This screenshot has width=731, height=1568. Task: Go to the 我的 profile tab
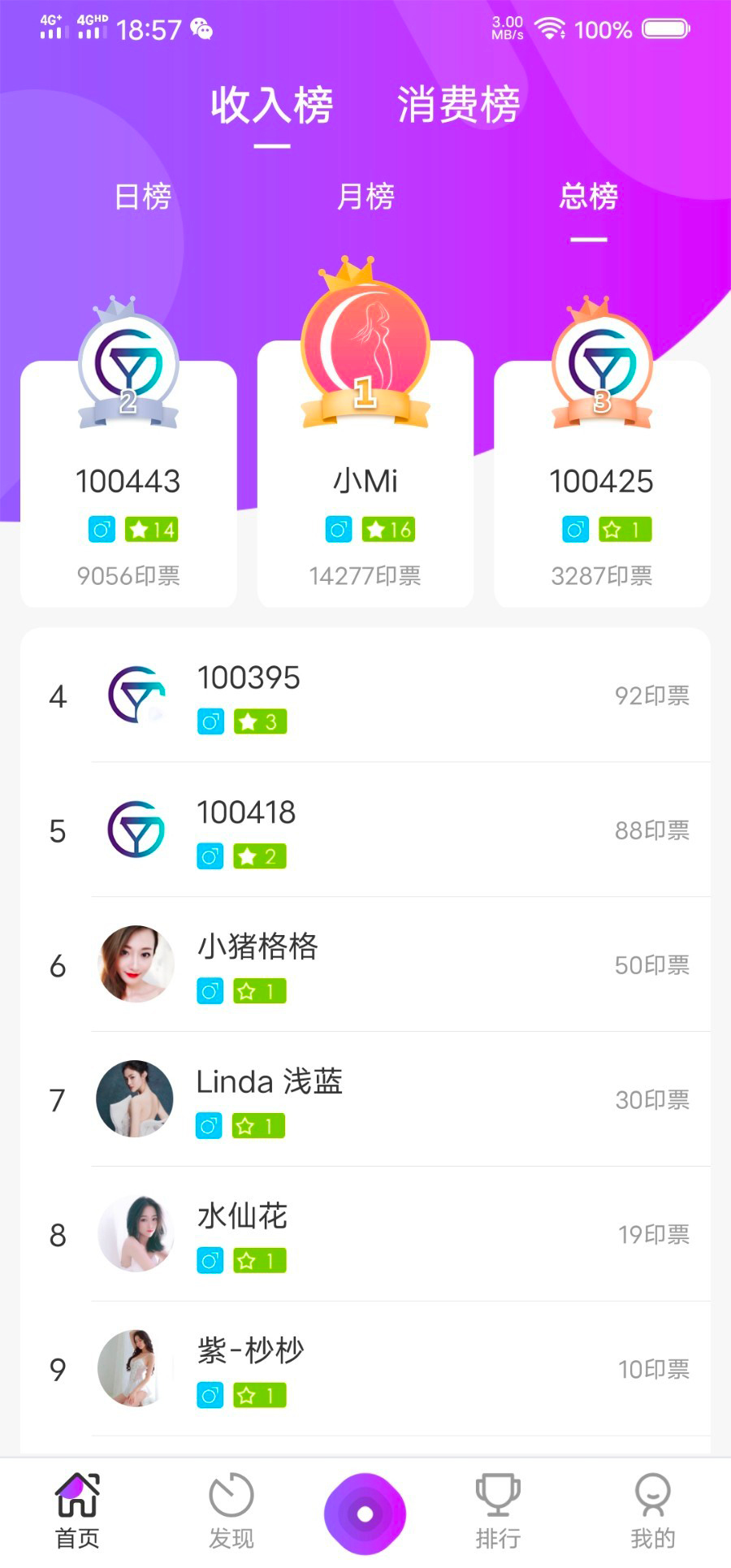pyautogui.click(x=652, y=1512)
